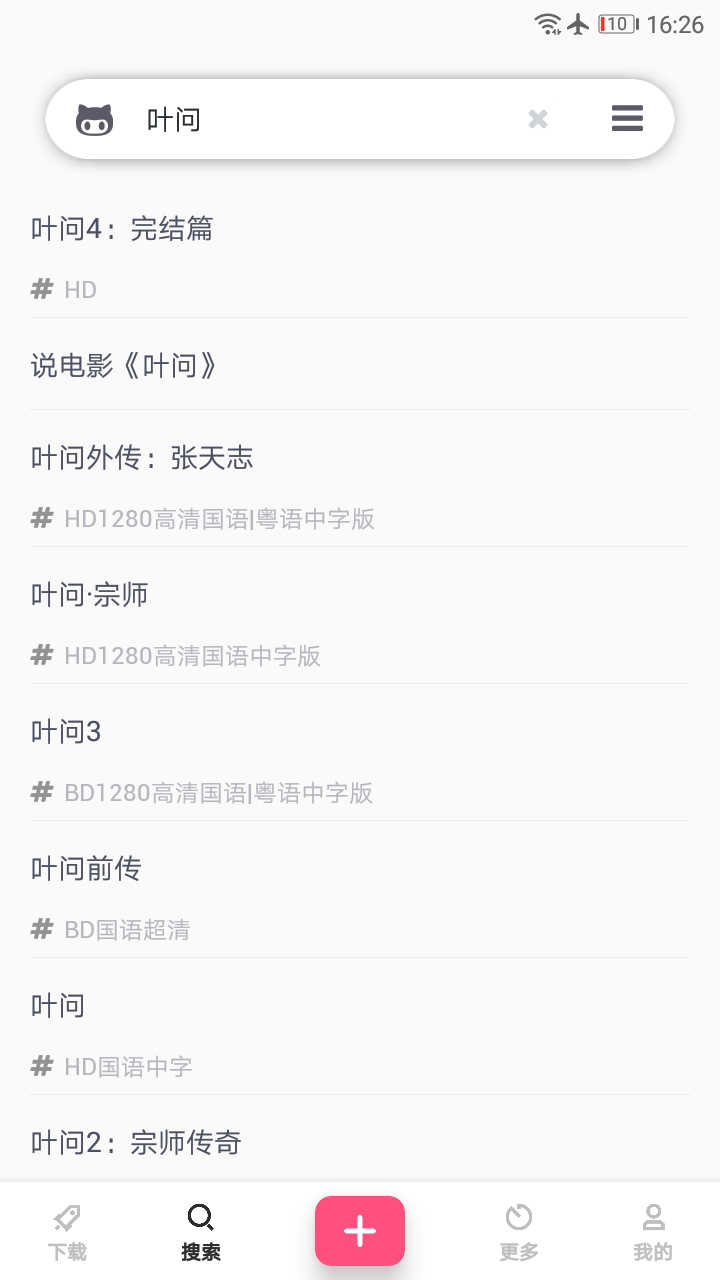Open the hamburger filter menu beside search
Screen dimensions: 720x1280
point(627,118)
